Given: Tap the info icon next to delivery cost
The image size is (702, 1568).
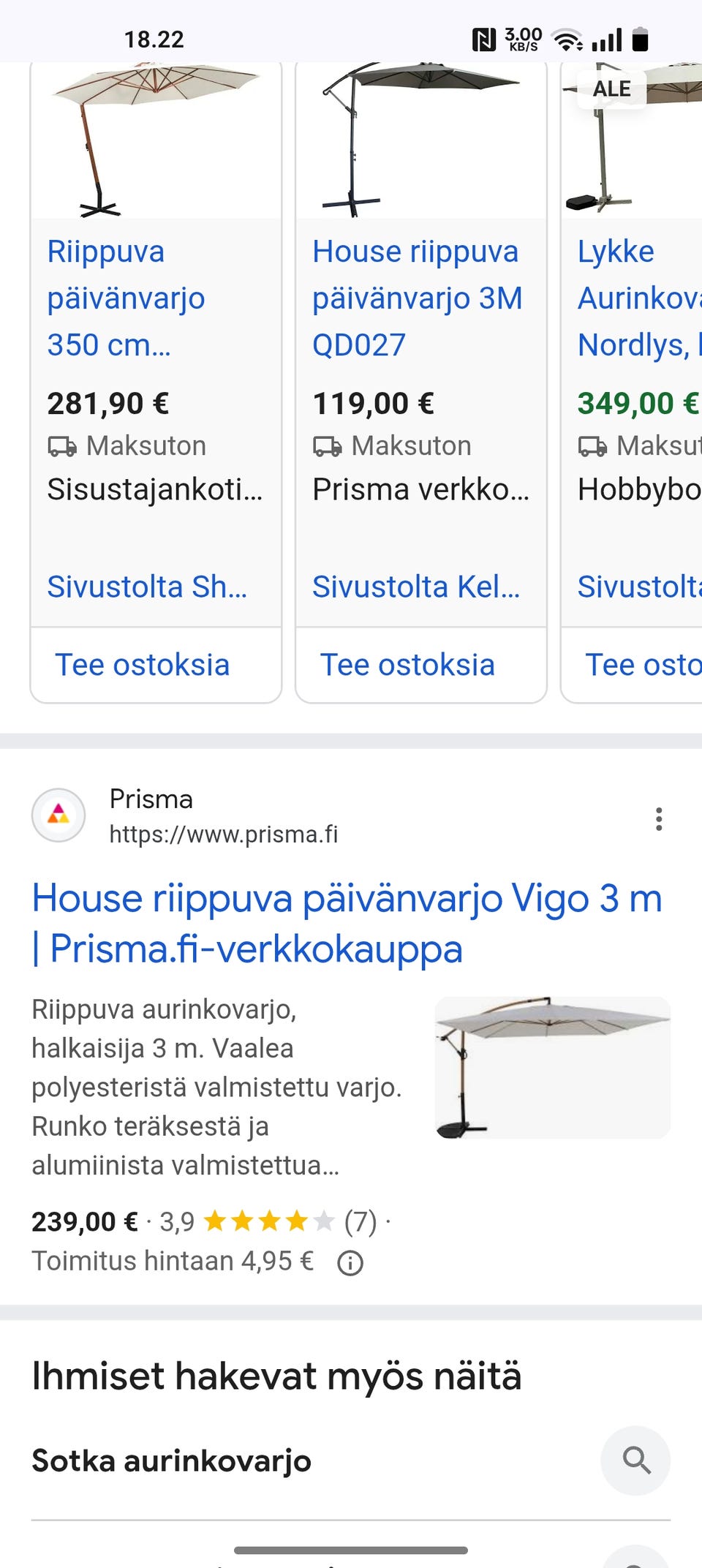Looking at the screenshot, I should 350,1260.
